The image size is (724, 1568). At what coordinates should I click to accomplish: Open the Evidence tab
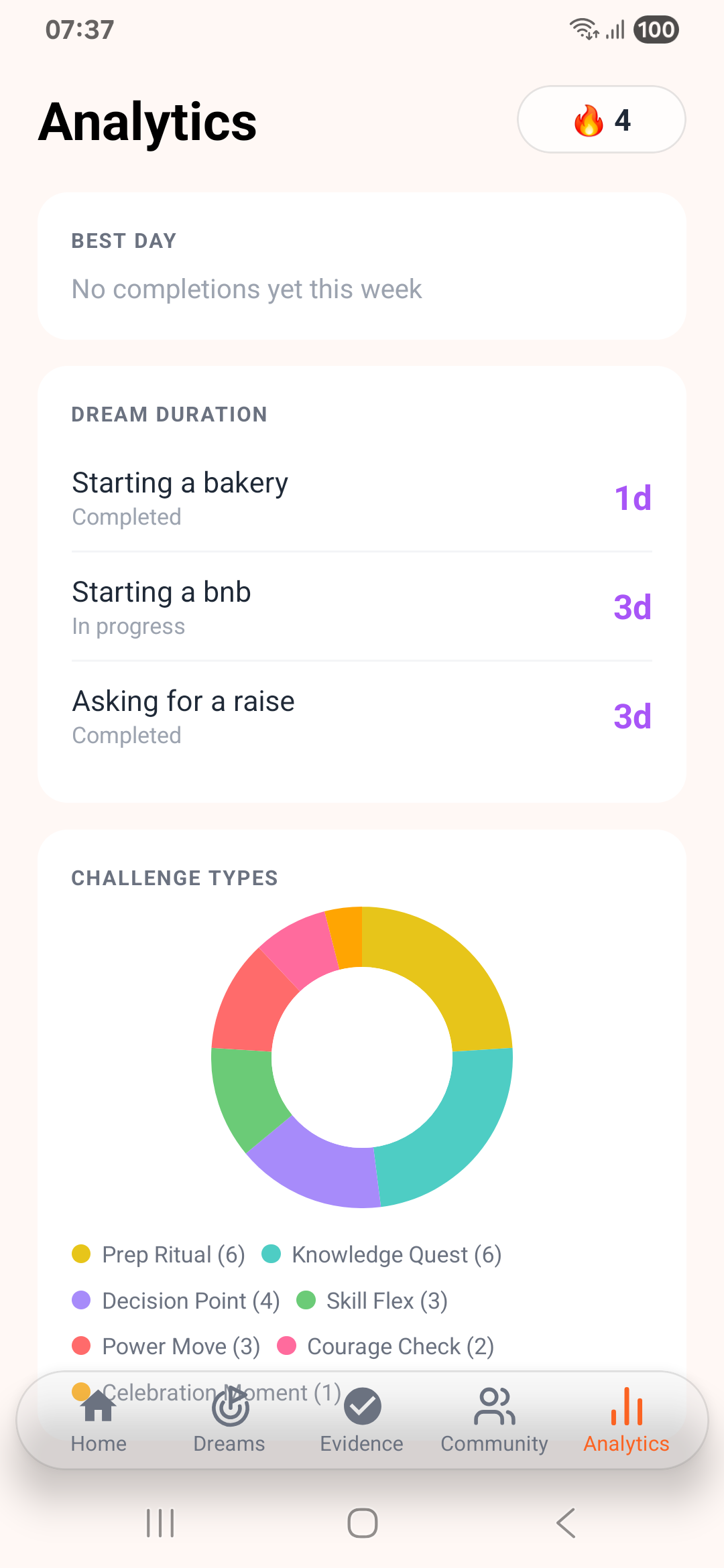coord(361,1421)
